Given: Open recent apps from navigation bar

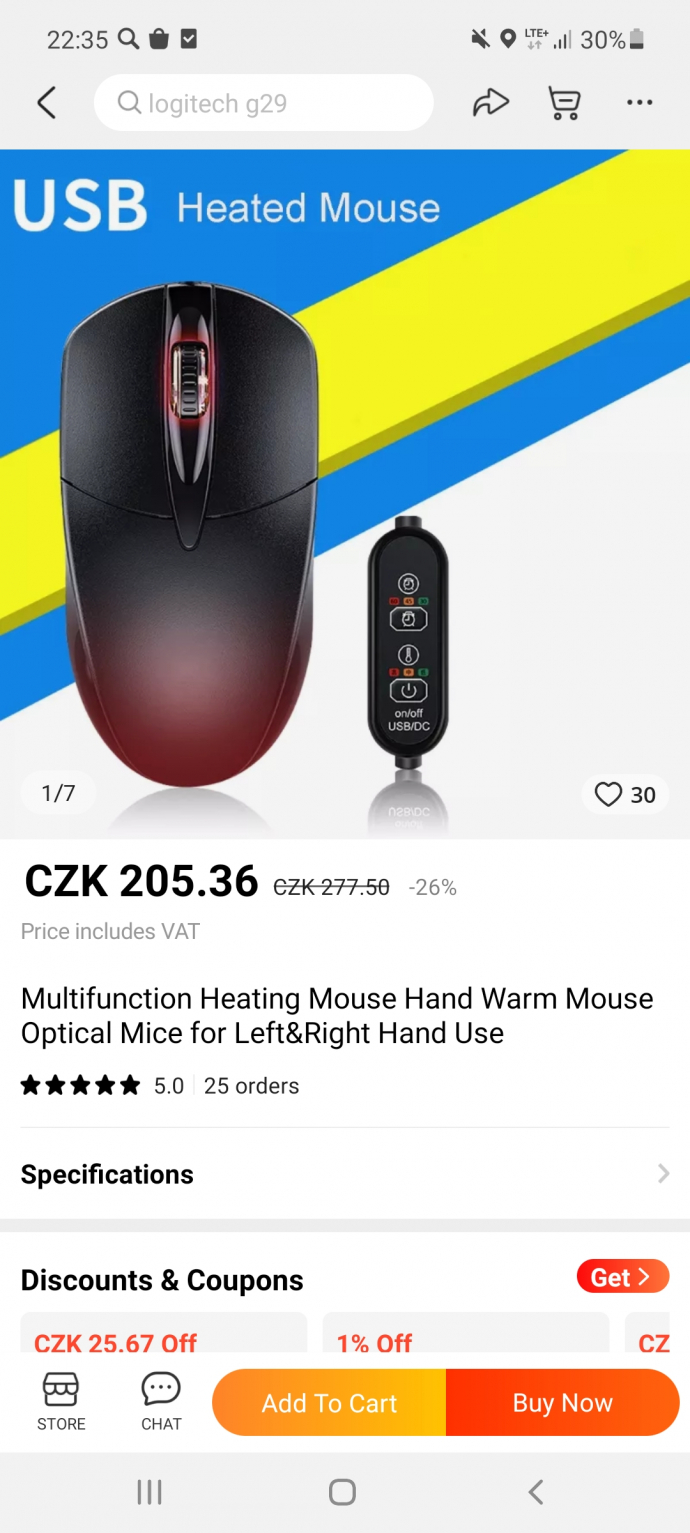Looking at the screenshot, I should (149, 1493).
